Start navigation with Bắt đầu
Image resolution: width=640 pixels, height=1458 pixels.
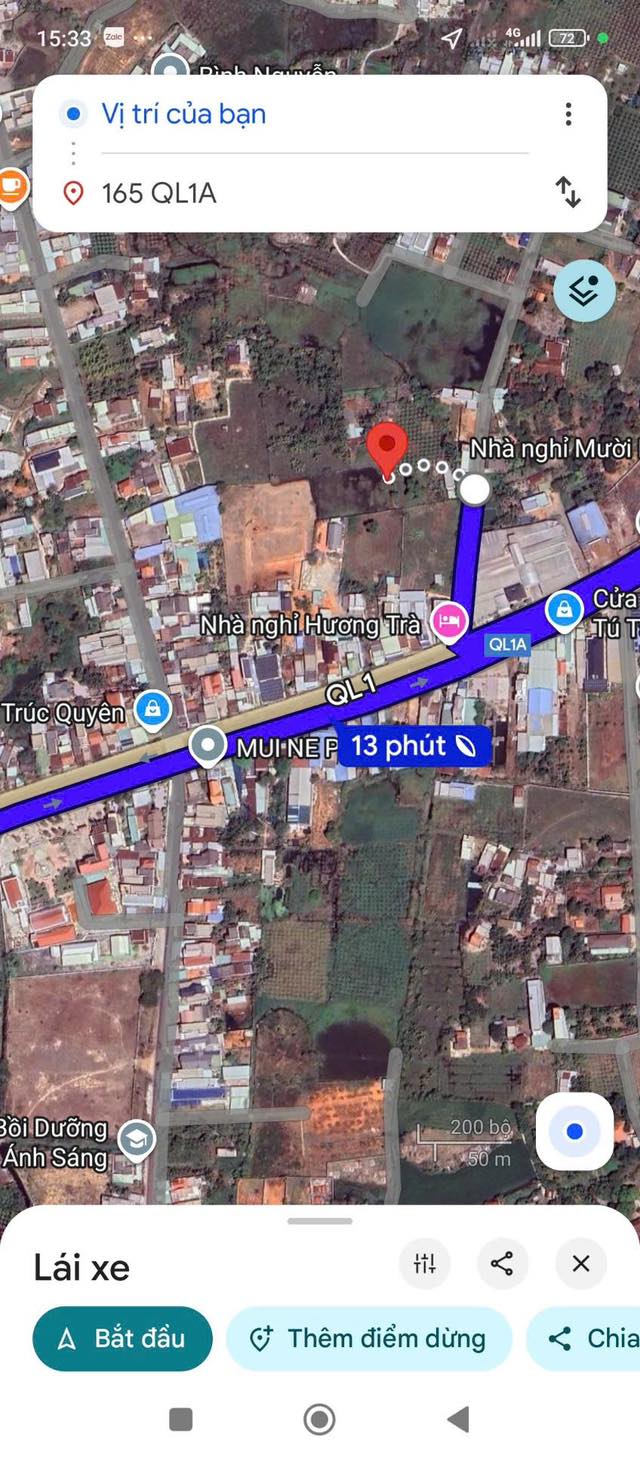(x=122, y=1338)
